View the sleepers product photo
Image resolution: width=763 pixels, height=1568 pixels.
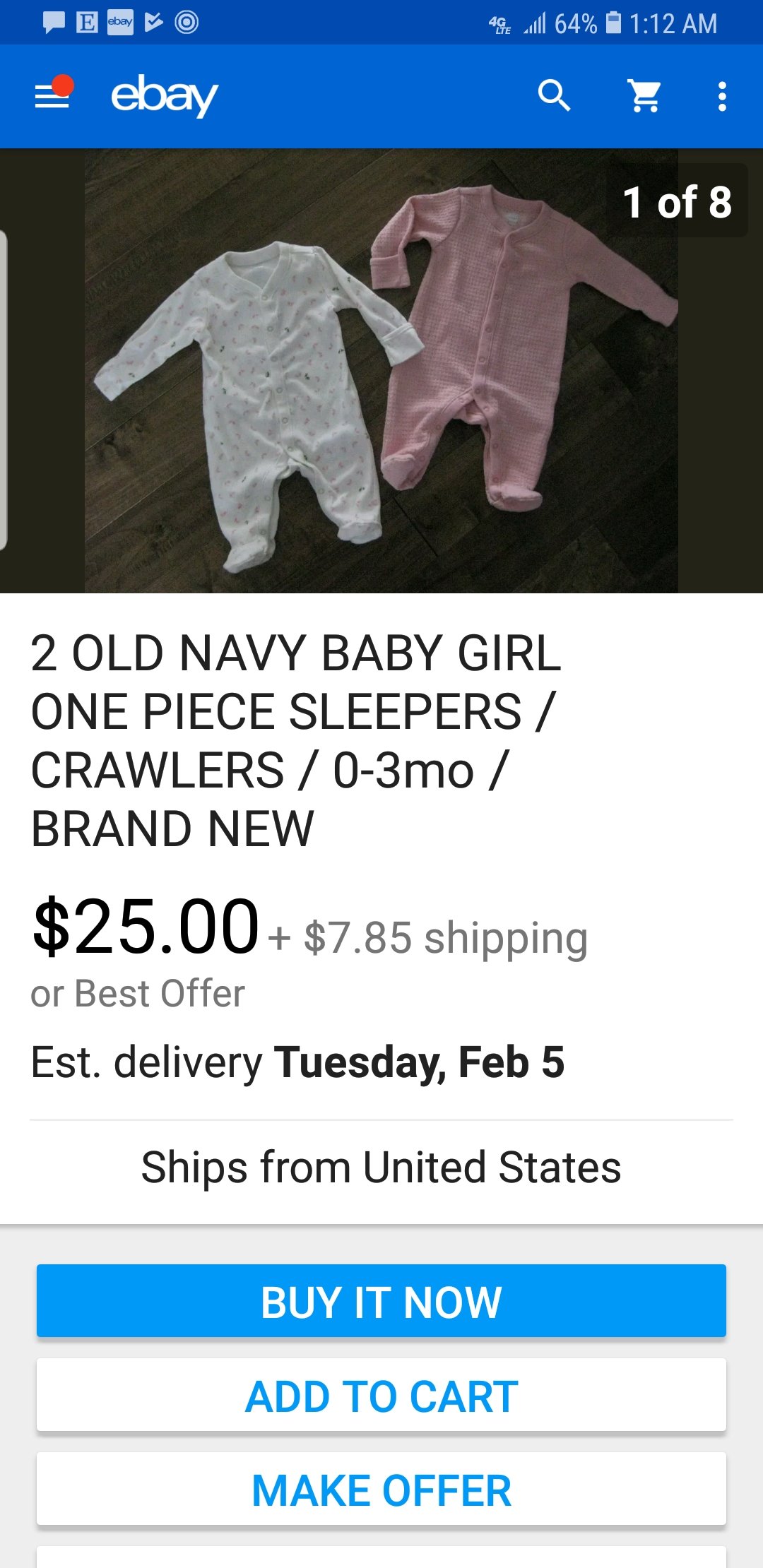tap(381, 371)
